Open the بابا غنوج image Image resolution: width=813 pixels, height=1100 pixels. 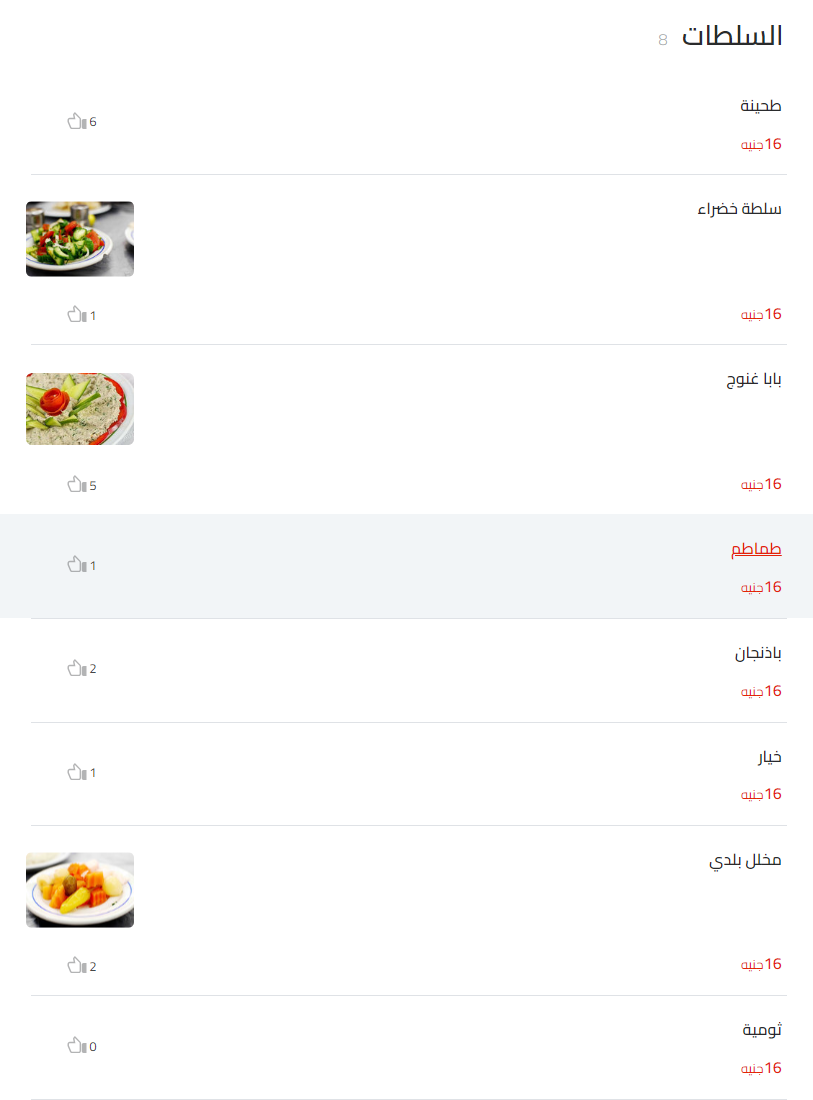click(80, 409)
